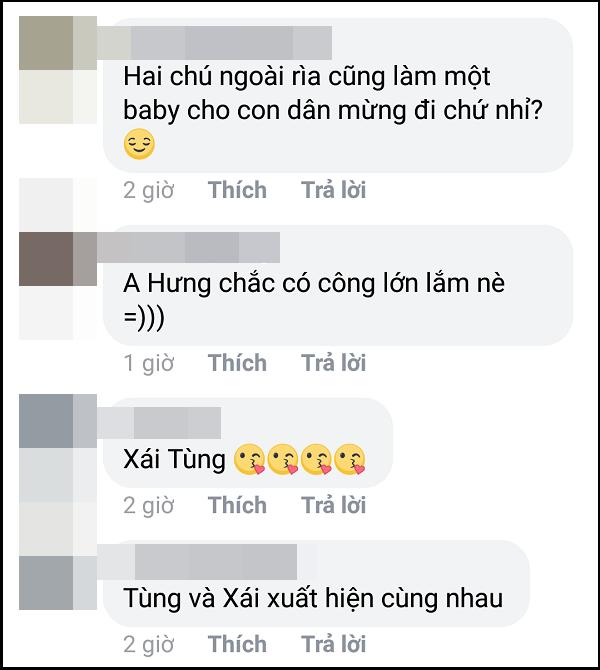This screenshot has height=670, width=600.
Task: Reply to 'Tùng và Xái xuất hiện cùng nhau' comment
Action: (334, 644)
